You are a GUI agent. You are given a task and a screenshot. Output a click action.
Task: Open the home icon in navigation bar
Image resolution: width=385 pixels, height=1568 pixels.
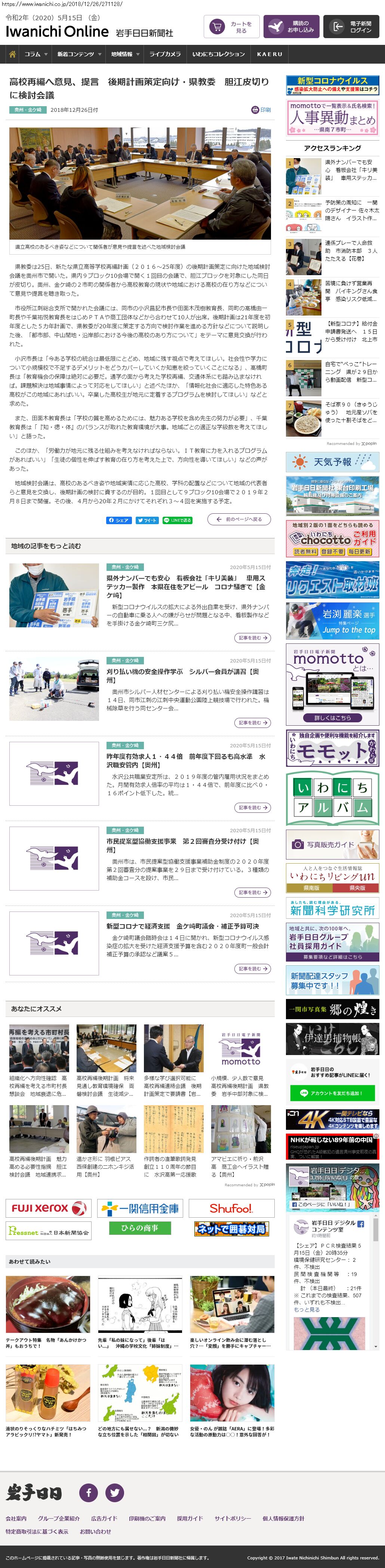[12, 54]
